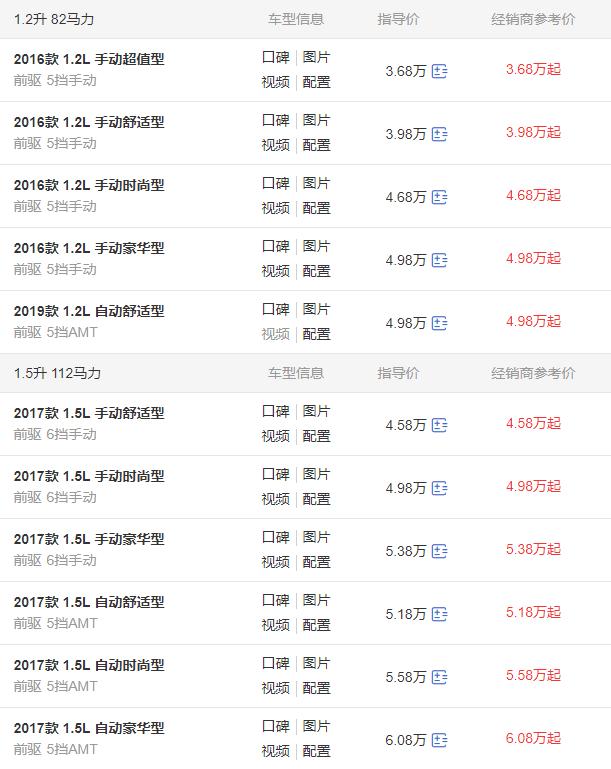Image resolution: width=611 pixels, height=769 pixels.
Task: Open the 2016款 1.2L 手动超值型 model
Action: tap(89, 59)
